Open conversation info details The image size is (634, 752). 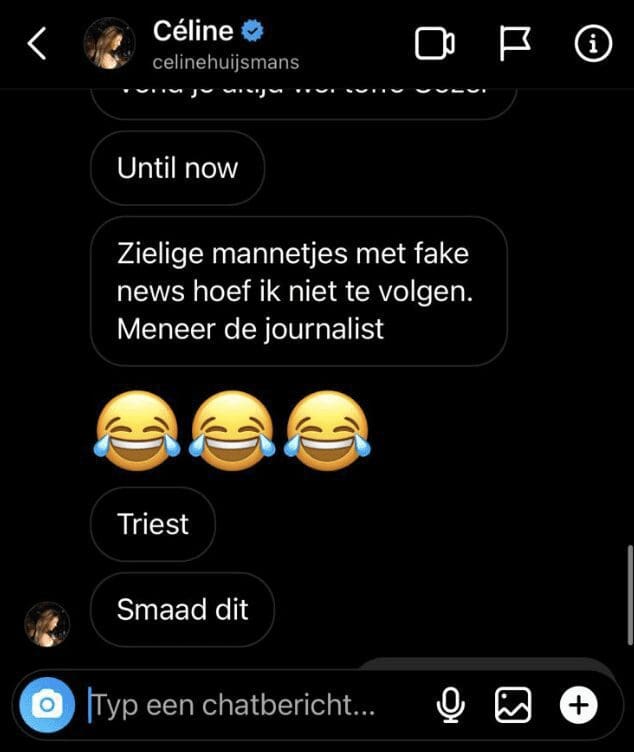click(593, 44)
